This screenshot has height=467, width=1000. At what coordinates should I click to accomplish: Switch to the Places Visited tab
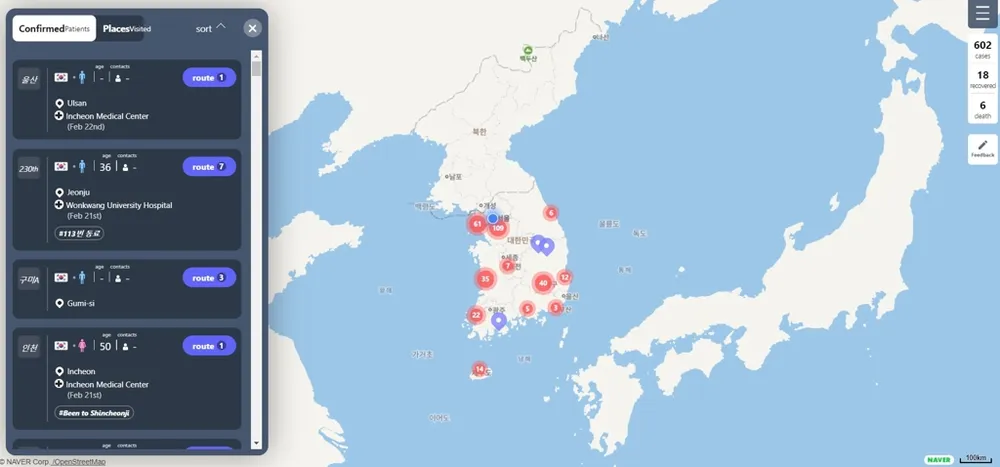tap(126, 29)
